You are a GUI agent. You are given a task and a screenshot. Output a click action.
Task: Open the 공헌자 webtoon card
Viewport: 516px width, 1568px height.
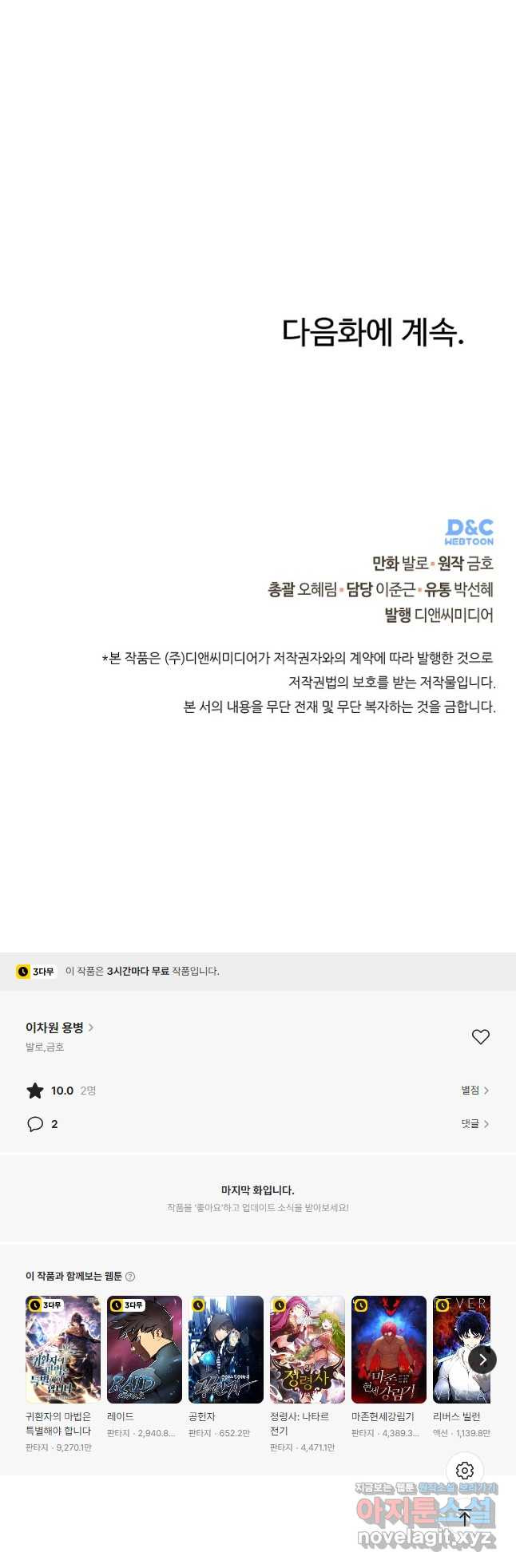pos(226,1349)
